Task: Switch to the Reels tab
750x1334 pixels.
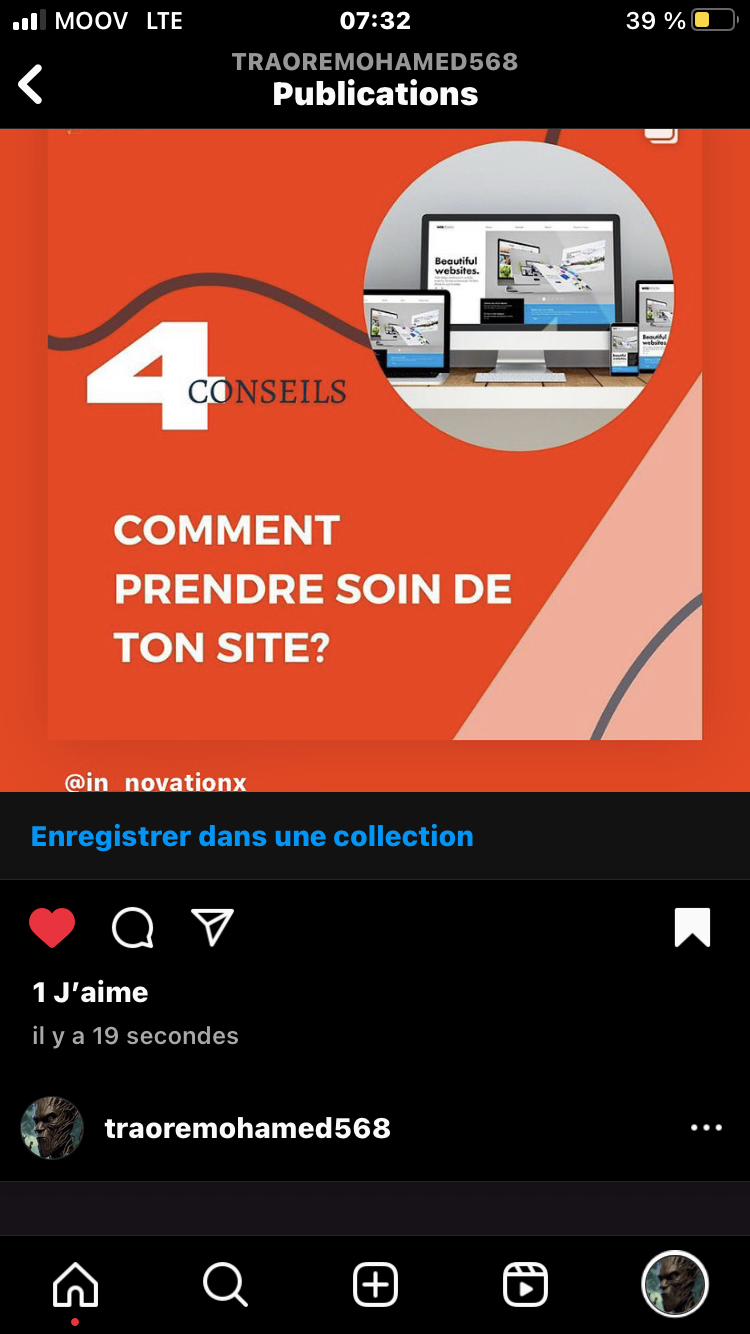Action: pyautogui.click(x=525, y=1284)
